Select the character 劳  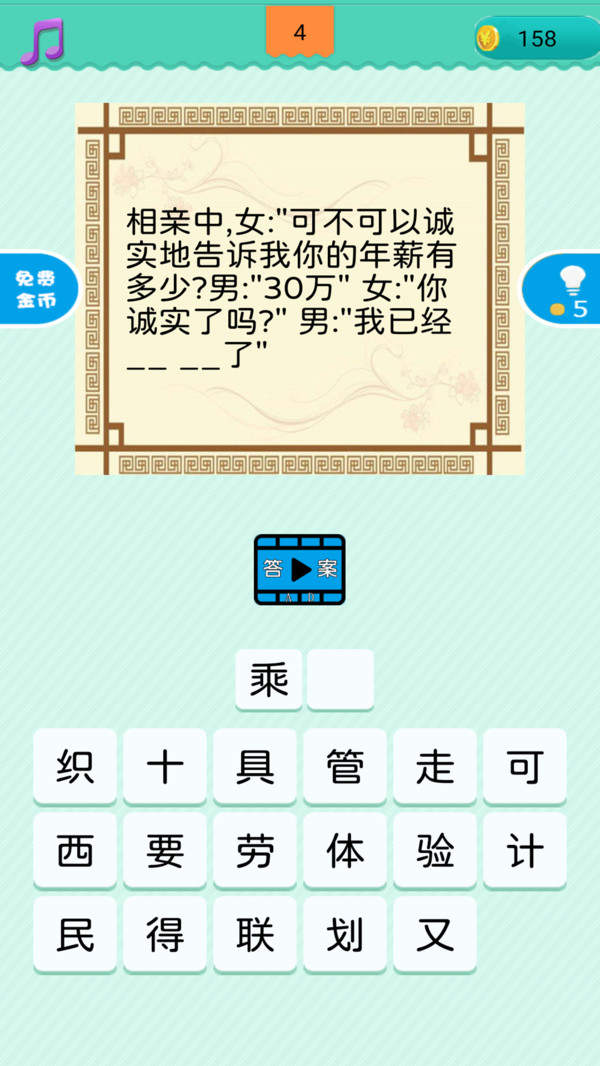click(x=255, y=851)
